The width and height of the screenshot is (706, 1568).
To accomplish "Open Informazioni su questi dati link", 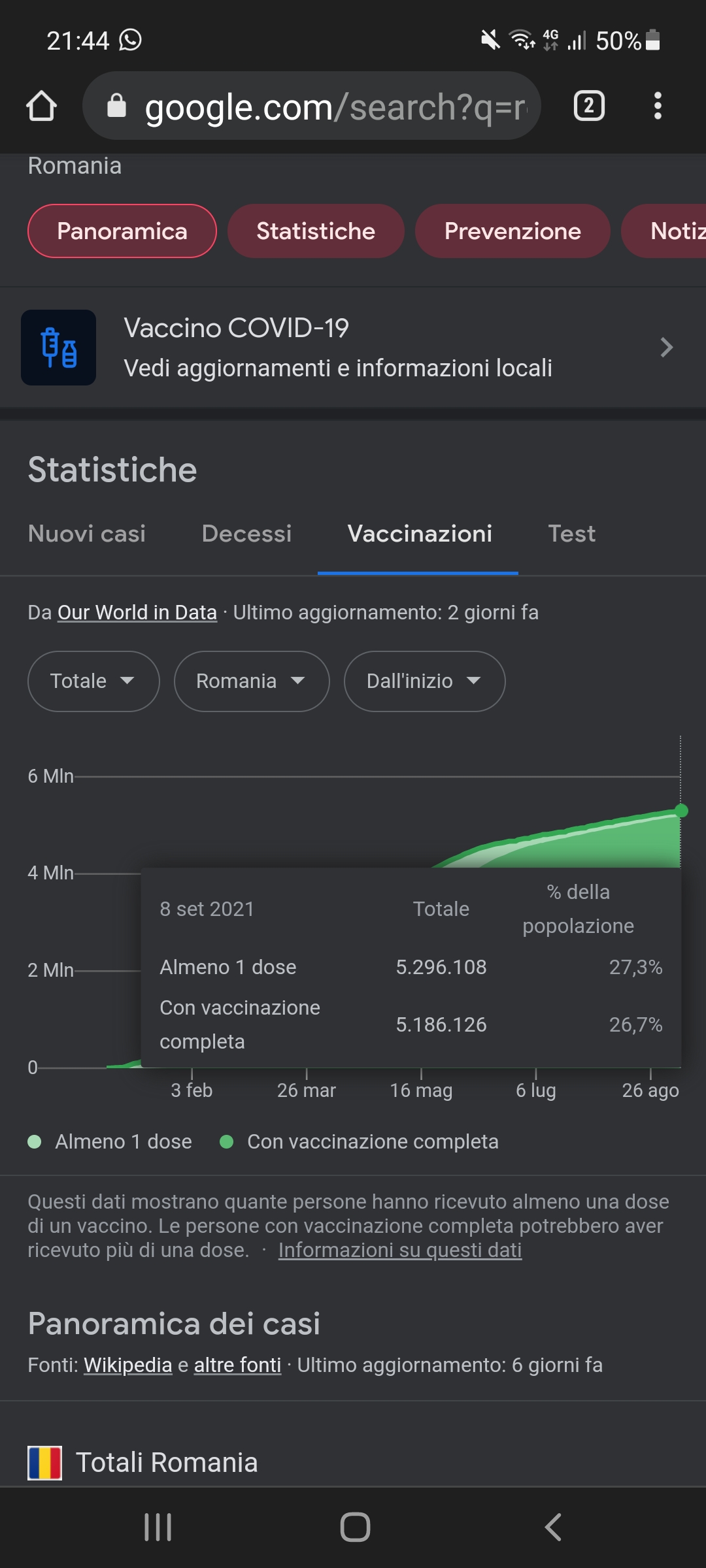I will 400,1250.
